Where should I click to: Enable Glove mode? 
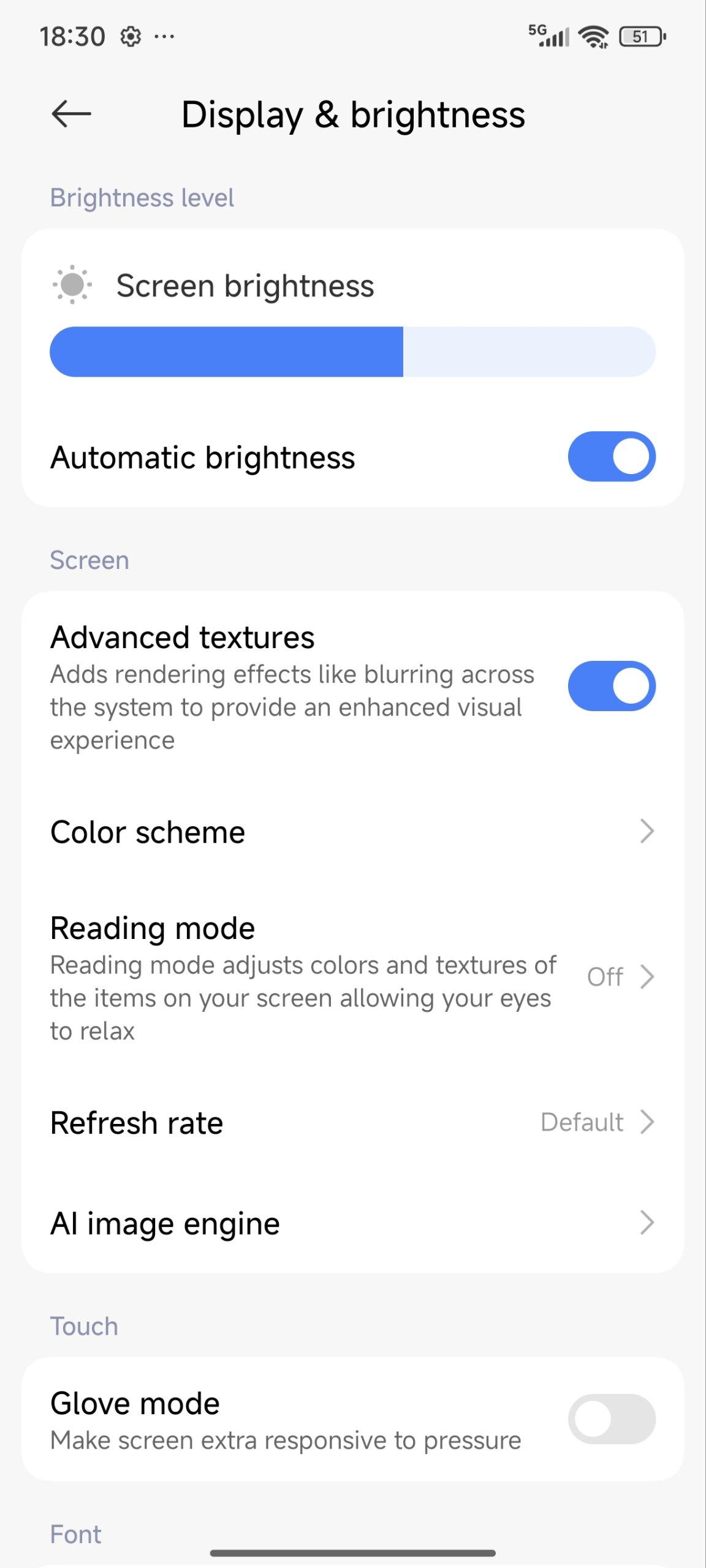pyautogui.click(x=611, y=1419)
